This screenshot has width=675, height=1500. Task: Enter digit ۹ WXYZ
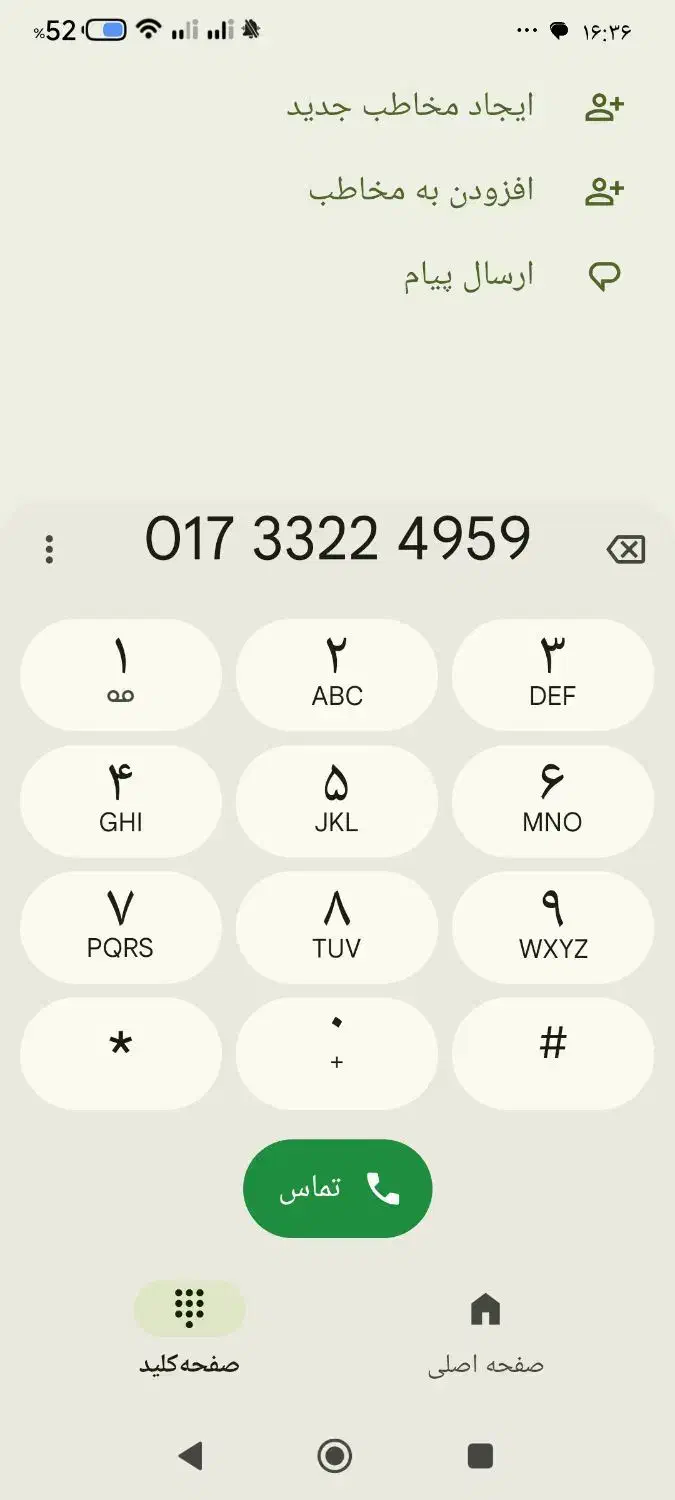coord(553,927)
